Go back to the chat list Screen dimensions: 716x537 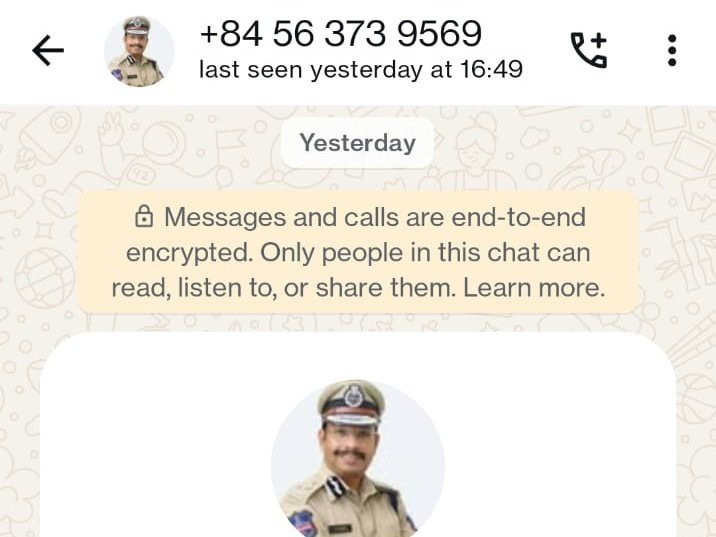click(47, 51)
